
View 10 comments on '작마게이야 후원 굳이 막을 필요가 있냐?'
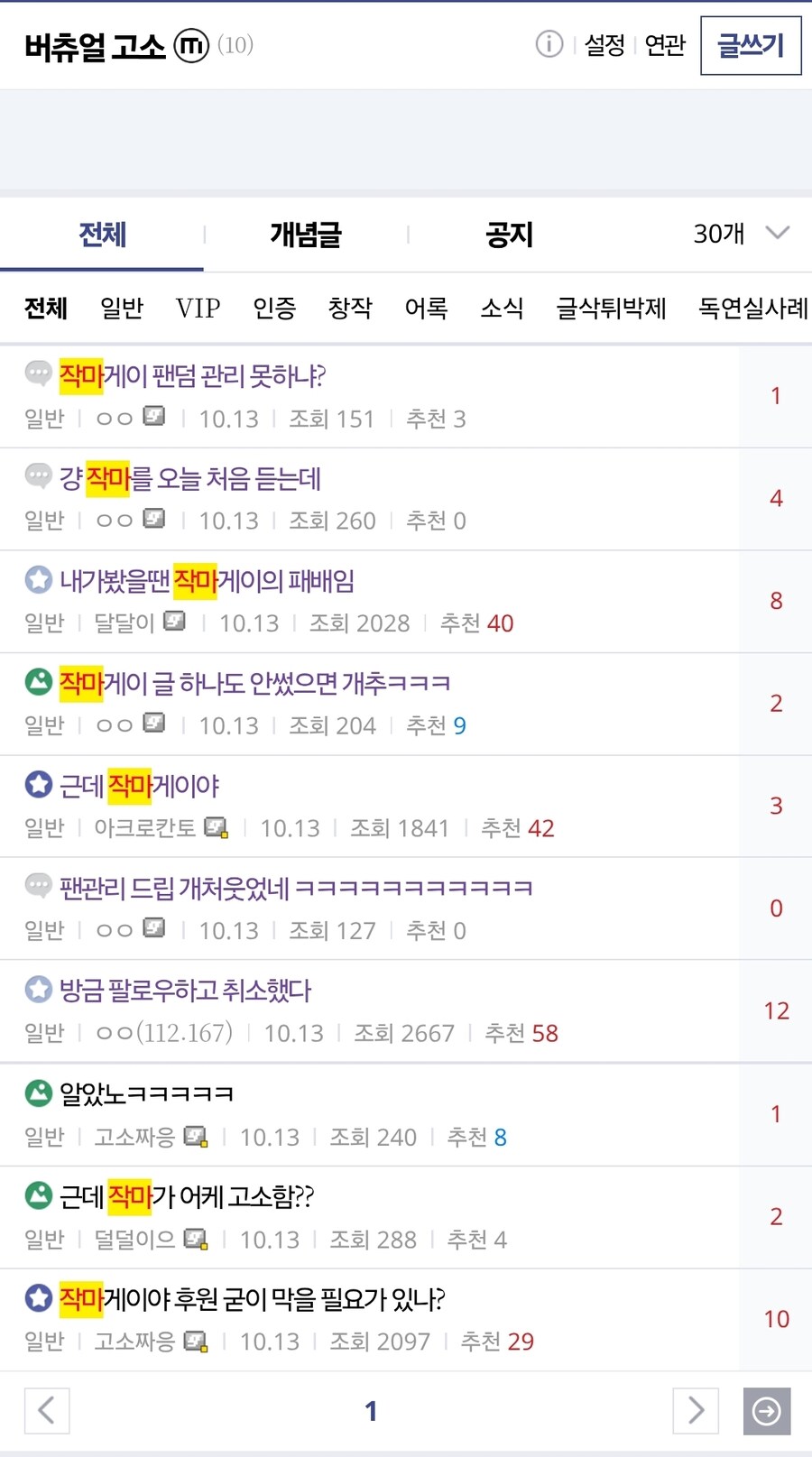click(x=776, y=1319)
